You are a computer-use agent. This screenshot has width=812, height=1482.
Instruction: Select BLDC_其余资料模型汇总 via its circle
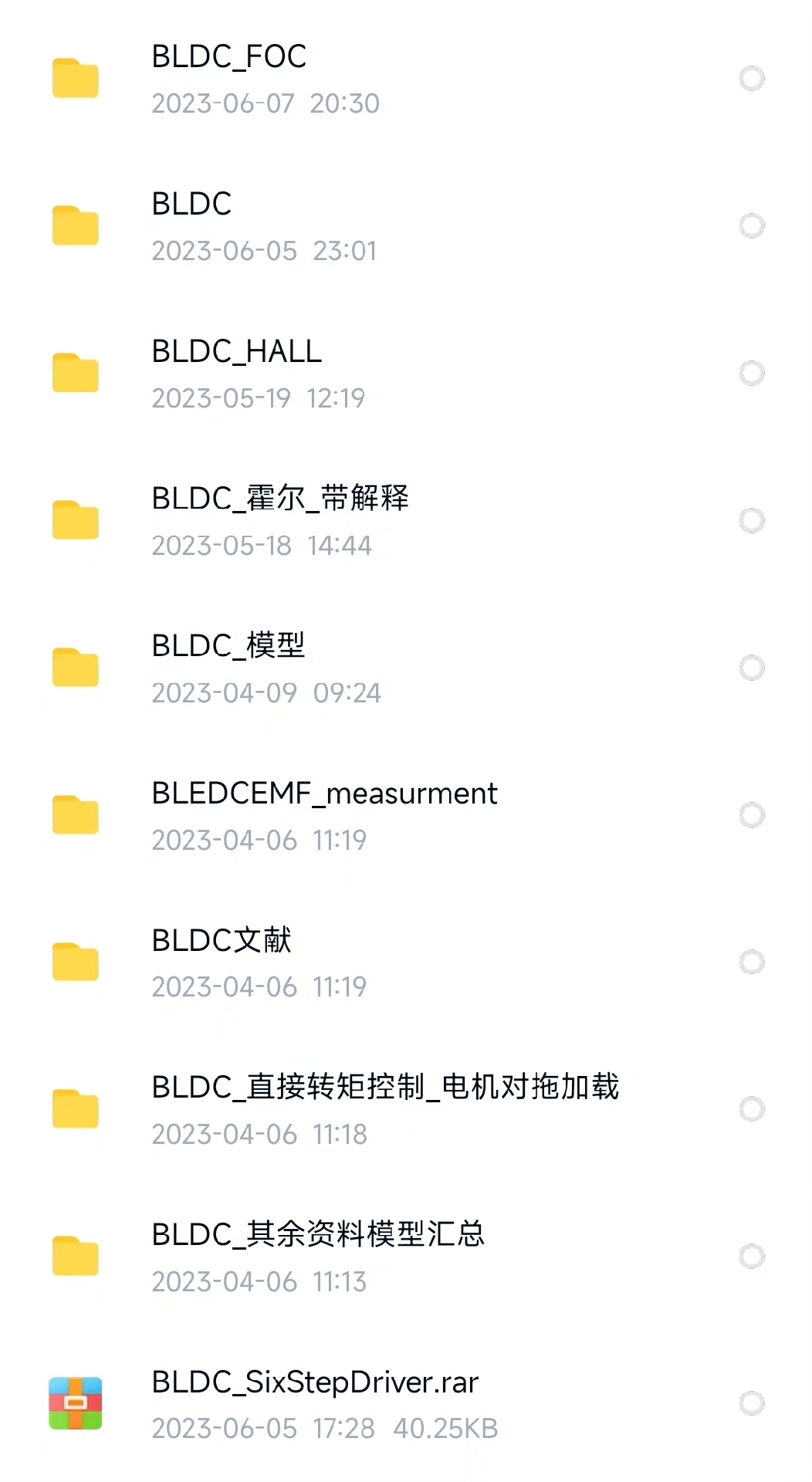752,1257
